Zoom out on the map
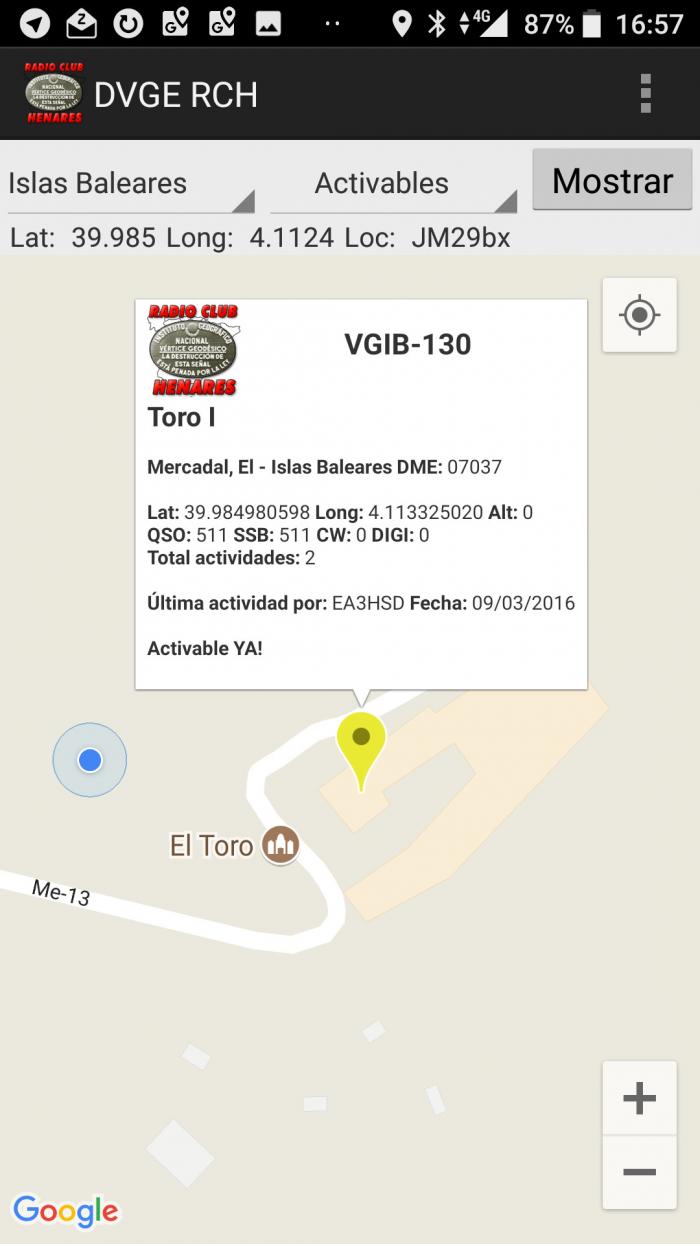The image size is (700, 1244). 639,1172
